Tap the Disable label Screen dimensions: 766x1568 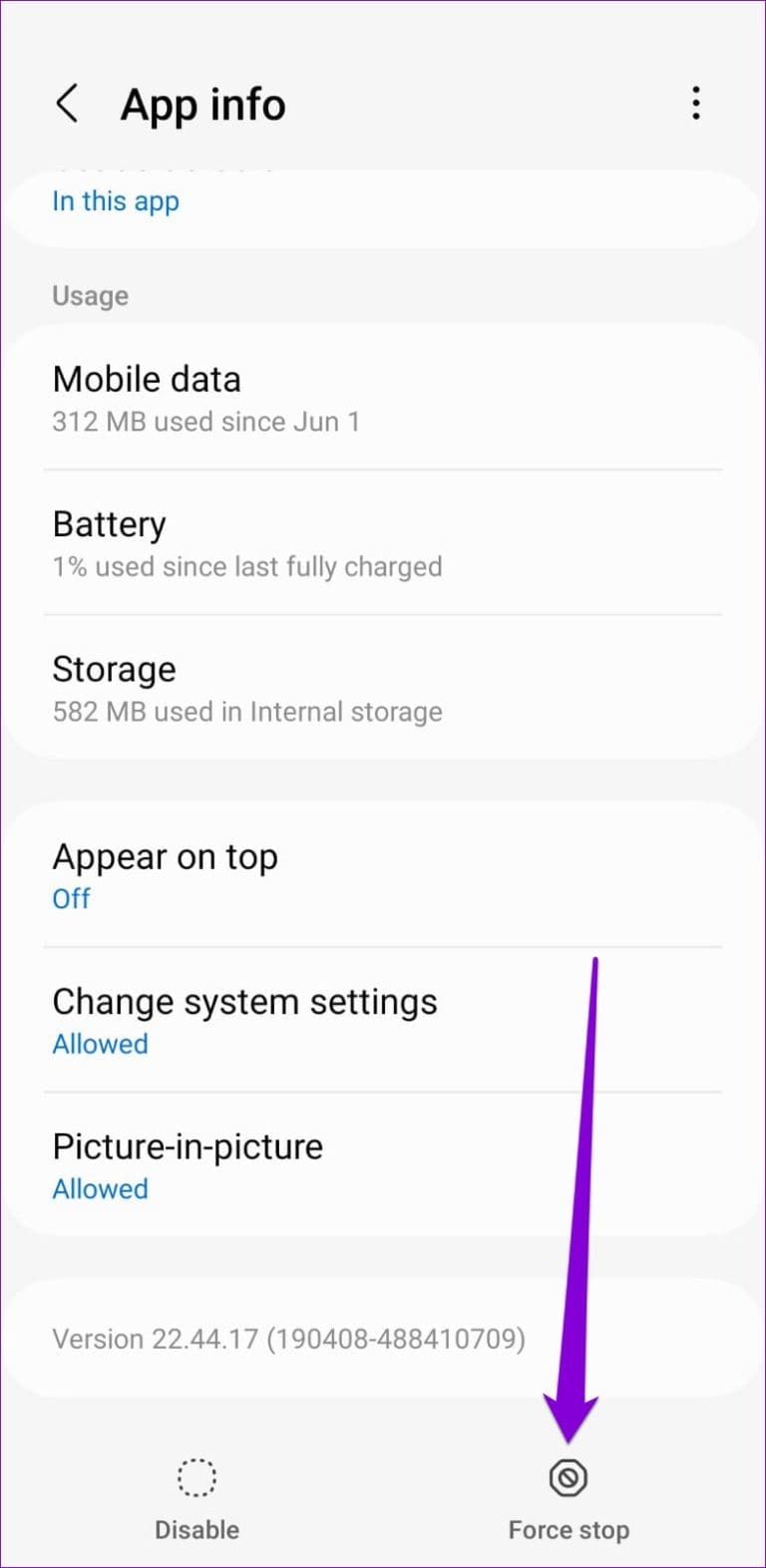[x=196, y=1530]
